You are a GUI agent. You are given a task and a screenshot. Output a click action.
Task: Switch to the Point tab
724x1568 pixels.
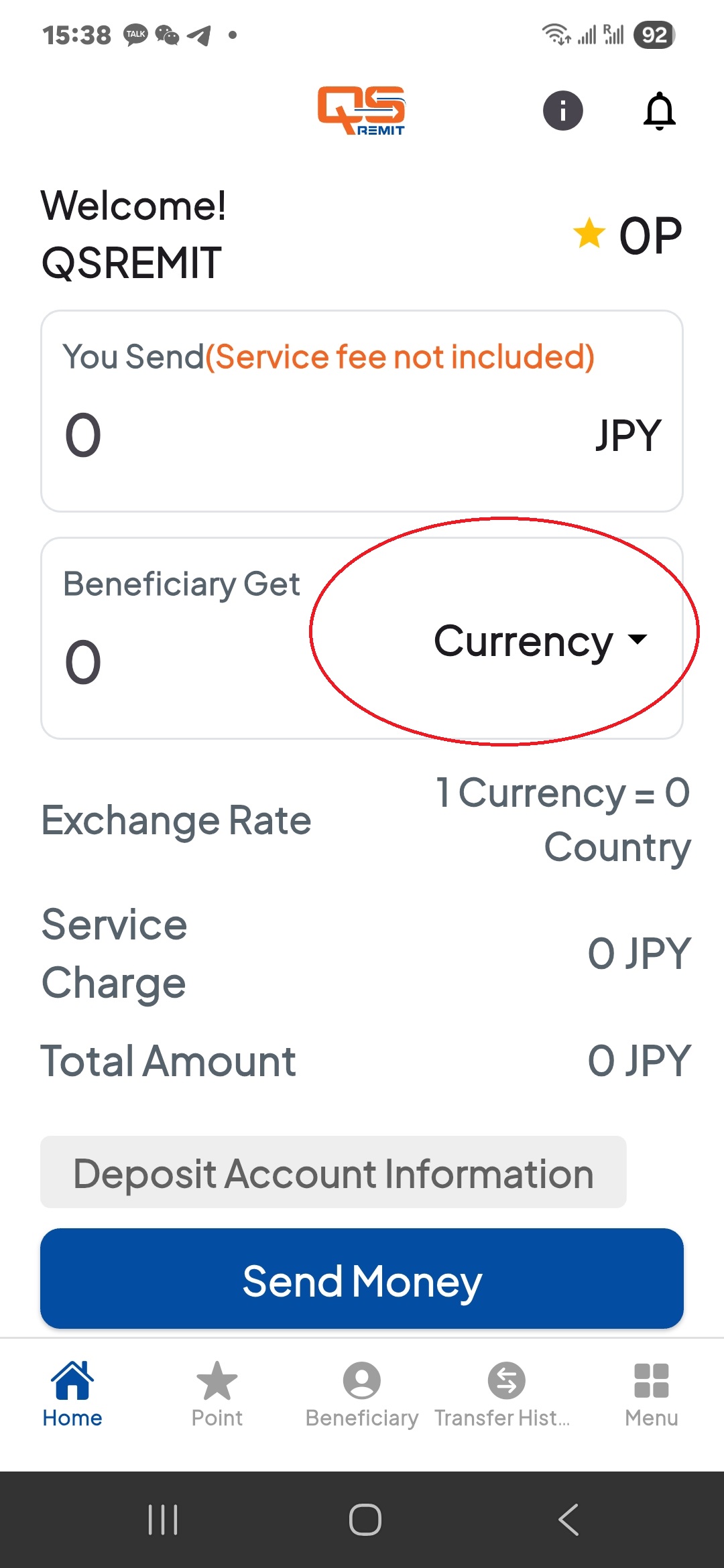pyautogui.click(x=217, y=1392)
